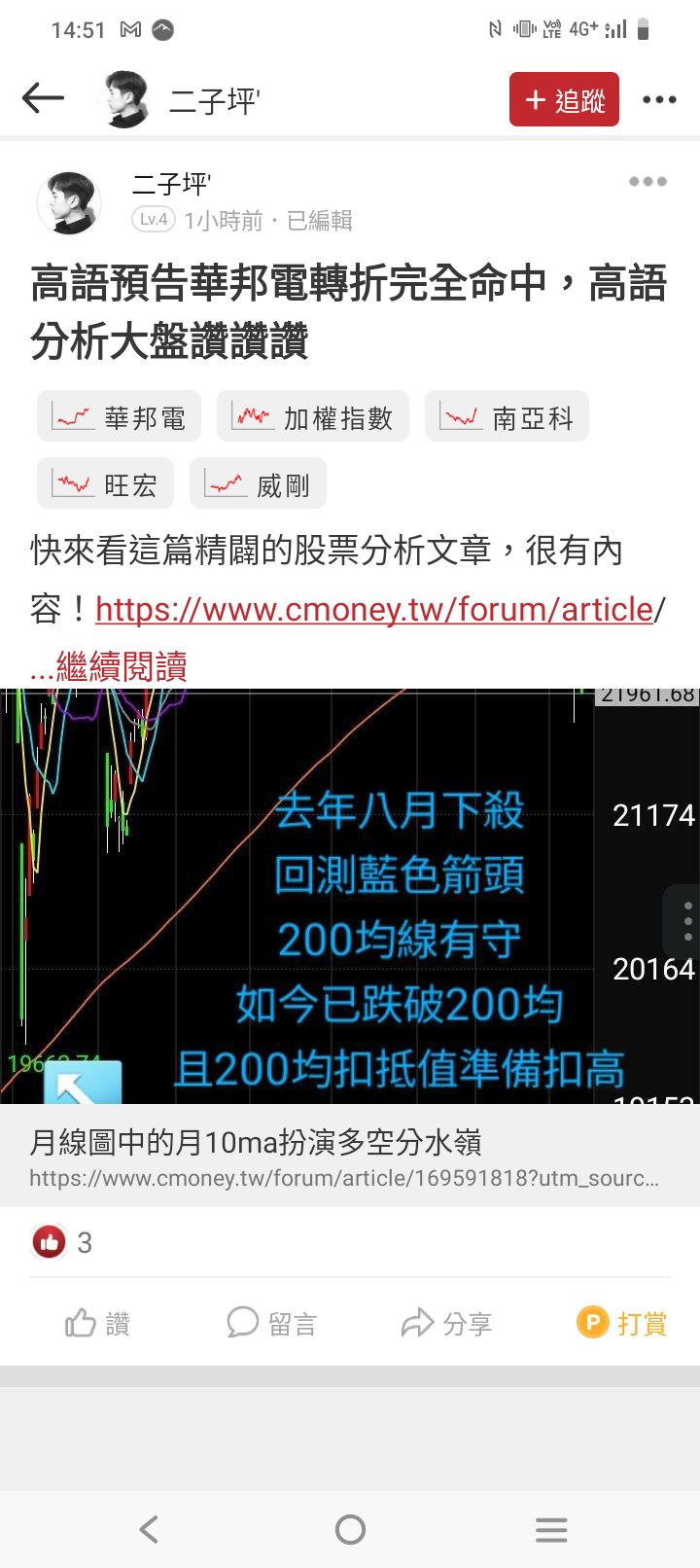Leave a comment via 留言

[272, 1323]
